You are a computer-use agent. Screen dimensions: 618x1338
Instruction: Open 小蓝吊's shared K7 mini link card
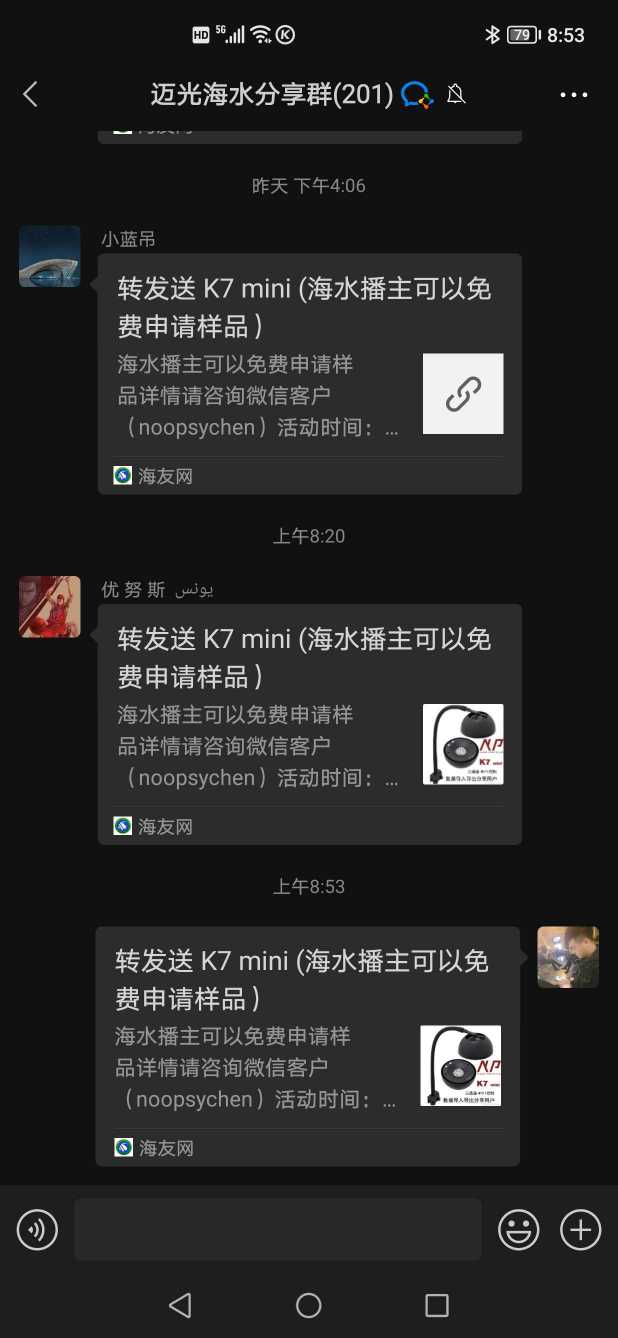pyautogui.click(x=309, y=373)
